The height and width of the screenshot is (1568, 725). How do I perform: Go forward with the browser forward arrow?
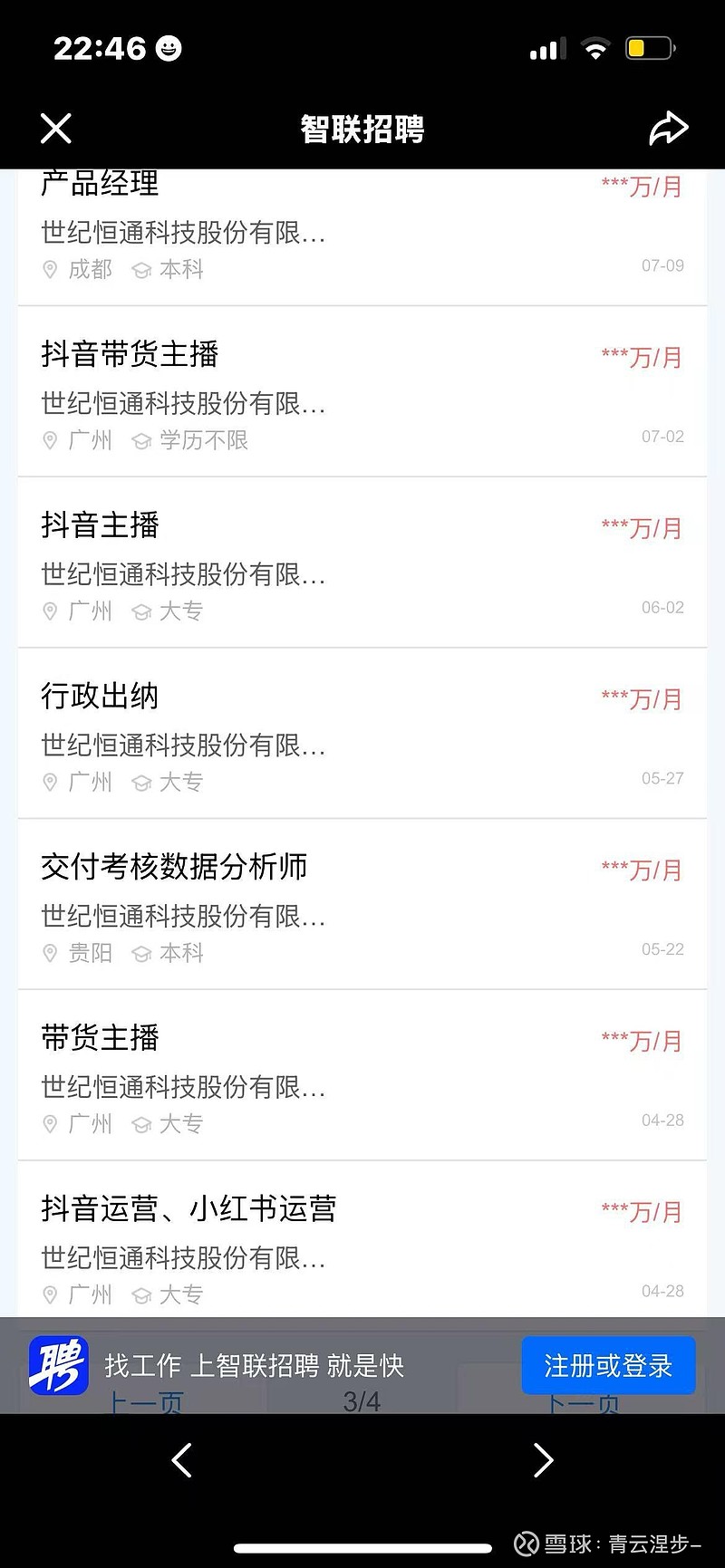click(x=543, y=1460)
